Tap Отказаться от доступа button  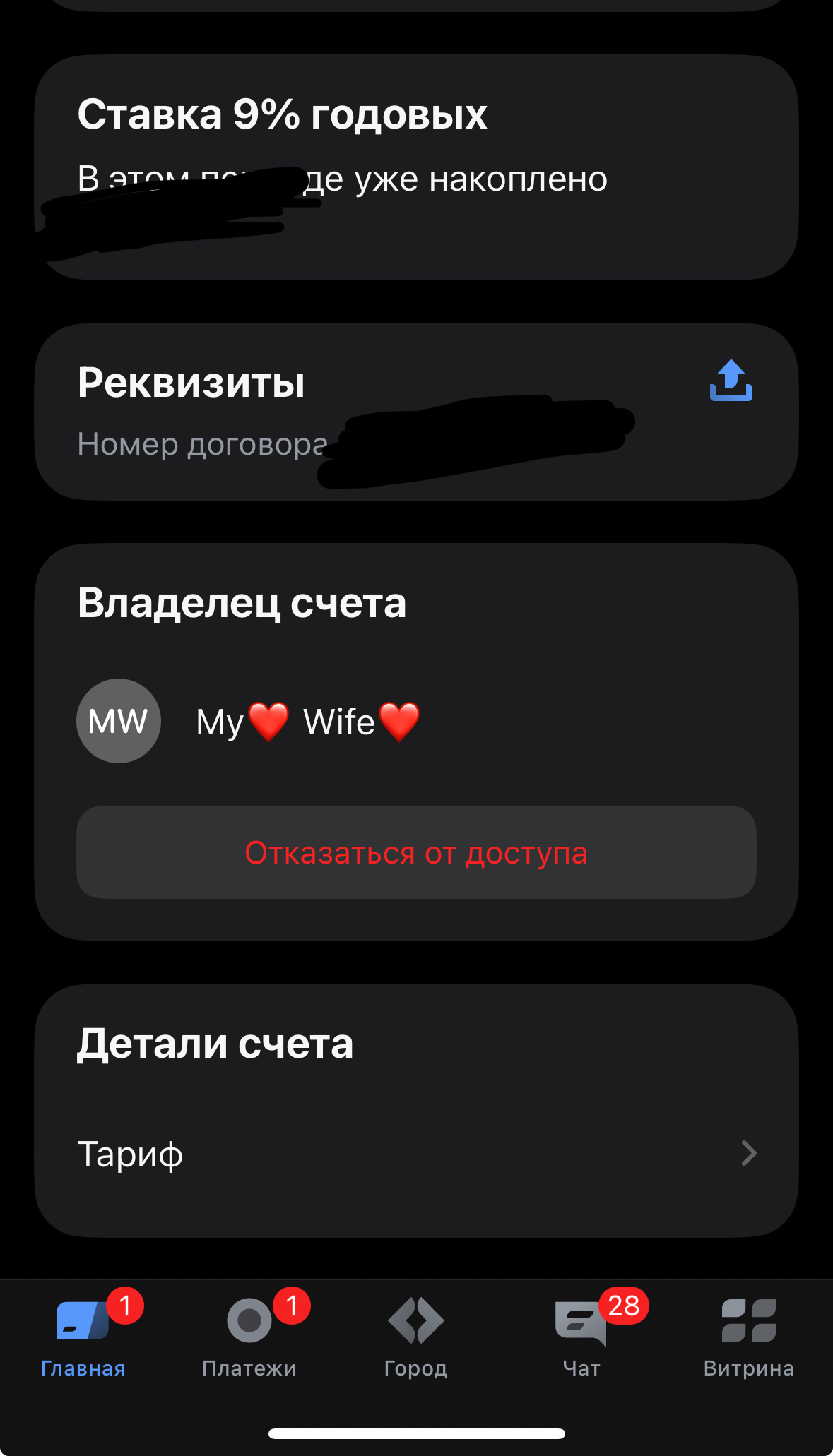tap(416, 852)
